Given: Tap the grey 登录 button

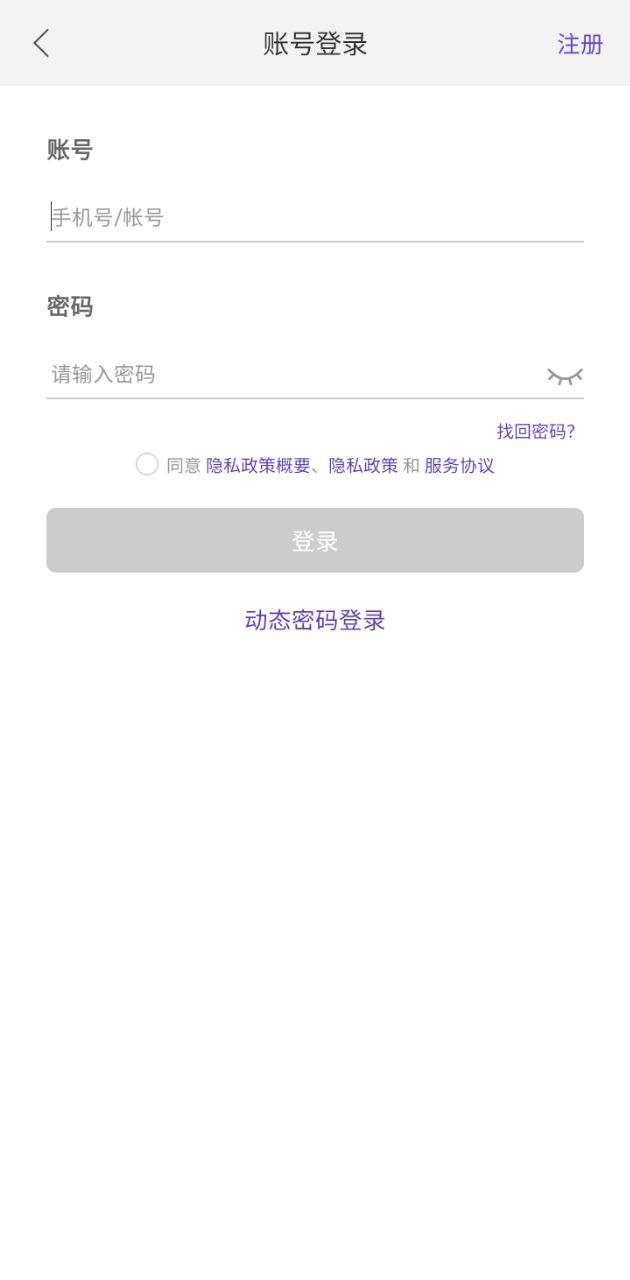Looking at the screenshot, I should click(315, 540).
